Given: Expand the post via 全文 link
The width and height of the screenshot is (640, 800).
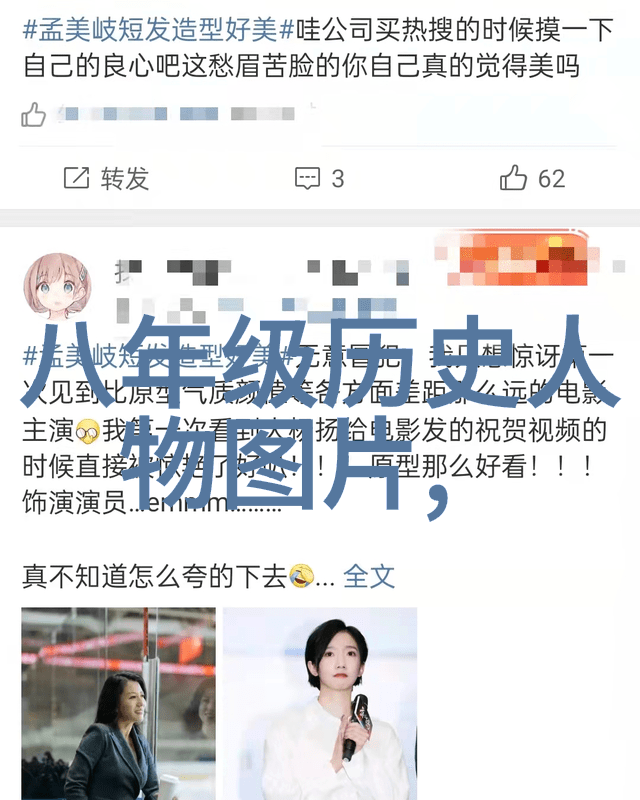Looking at the screenshot, I should 369,576.
